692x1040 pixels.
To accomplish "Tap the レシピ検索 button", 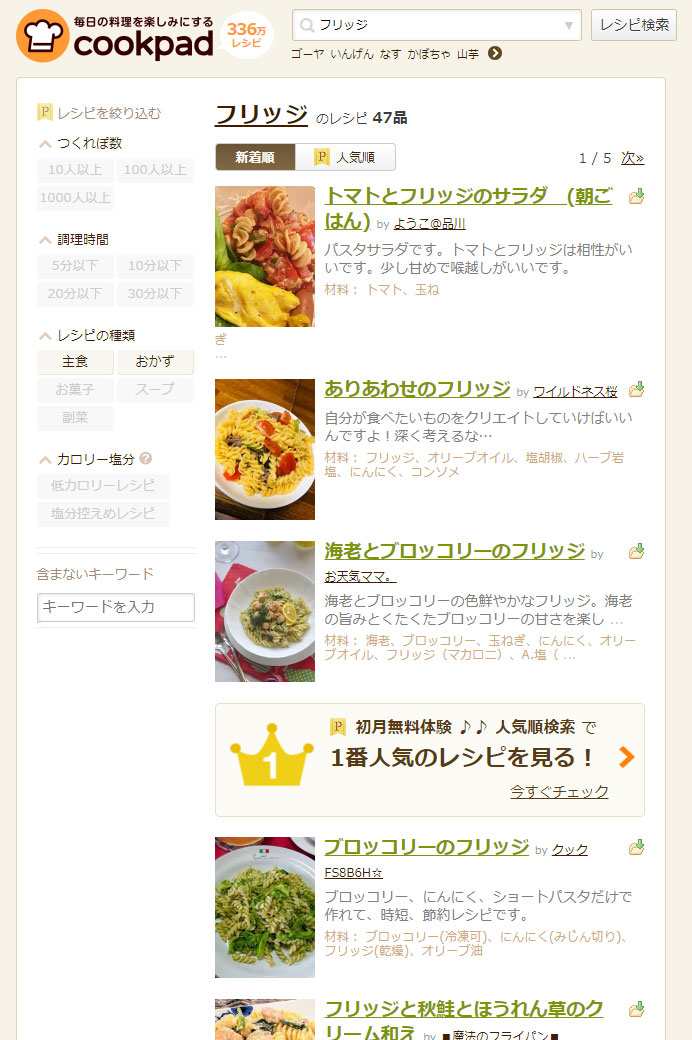I will [x=634, y=25].
